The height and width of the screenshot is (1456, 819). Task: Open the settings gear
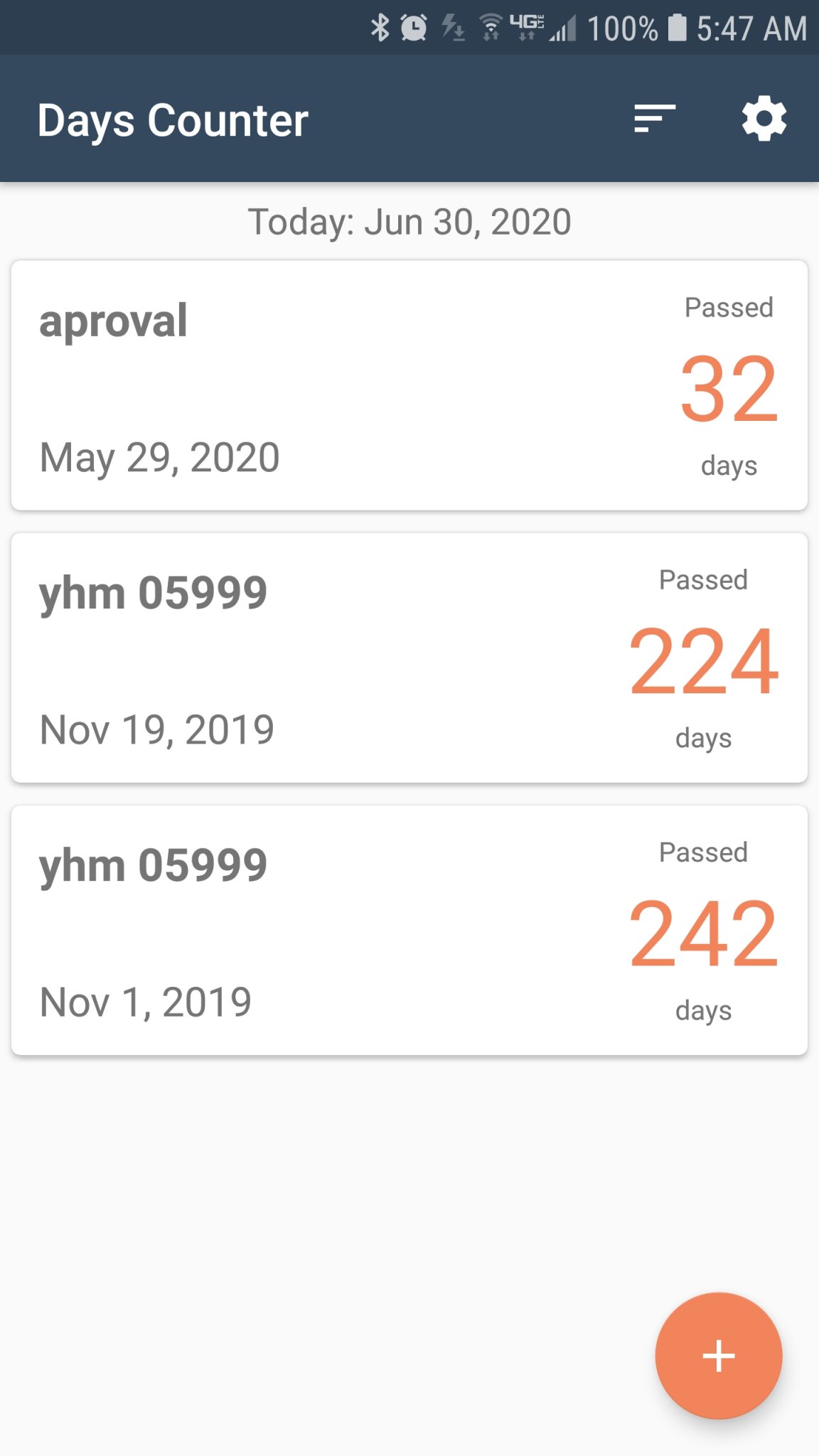pos(764,119)
